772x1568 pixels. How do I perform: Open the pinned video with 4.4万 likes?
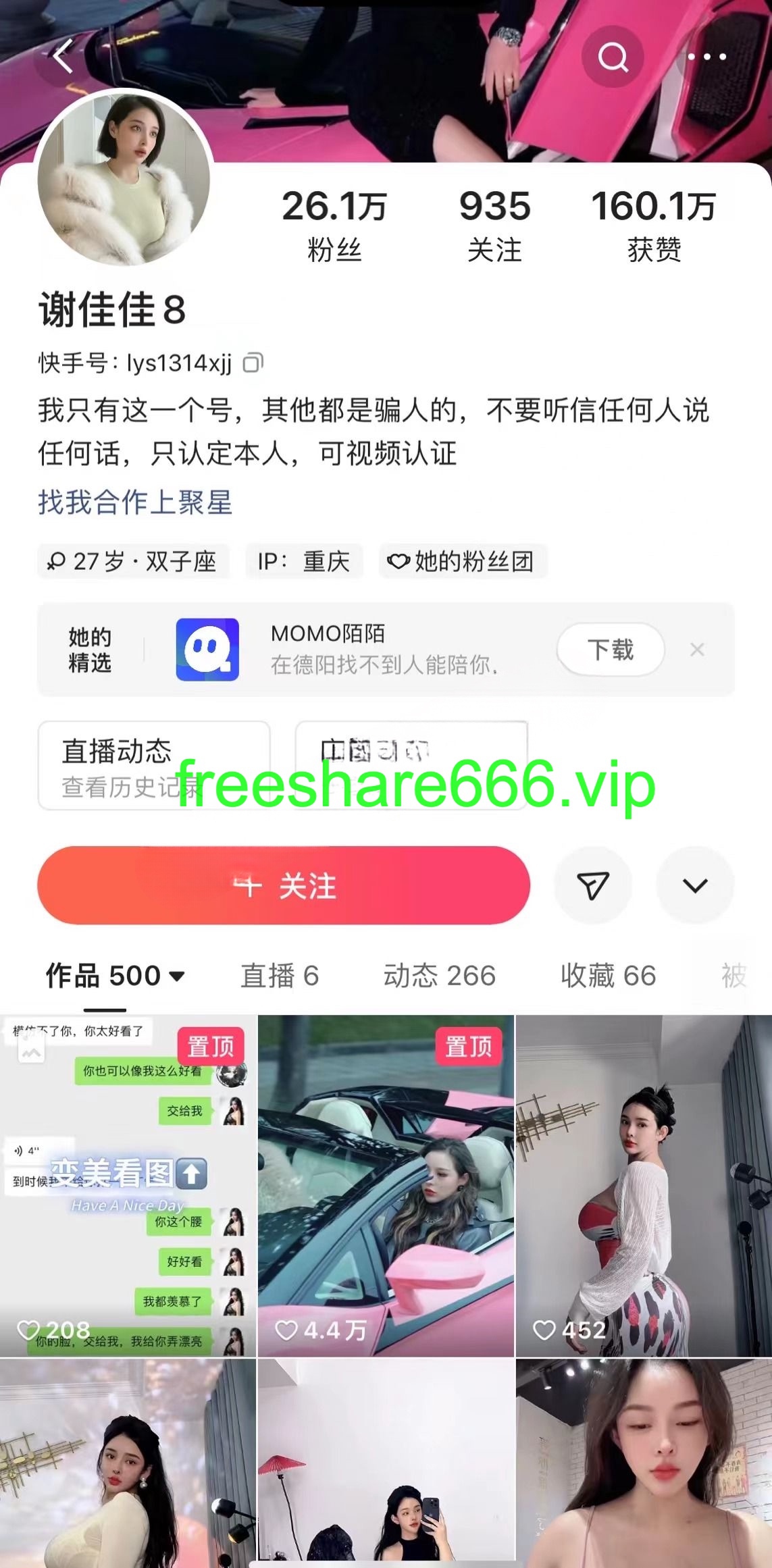(386, 1186)
